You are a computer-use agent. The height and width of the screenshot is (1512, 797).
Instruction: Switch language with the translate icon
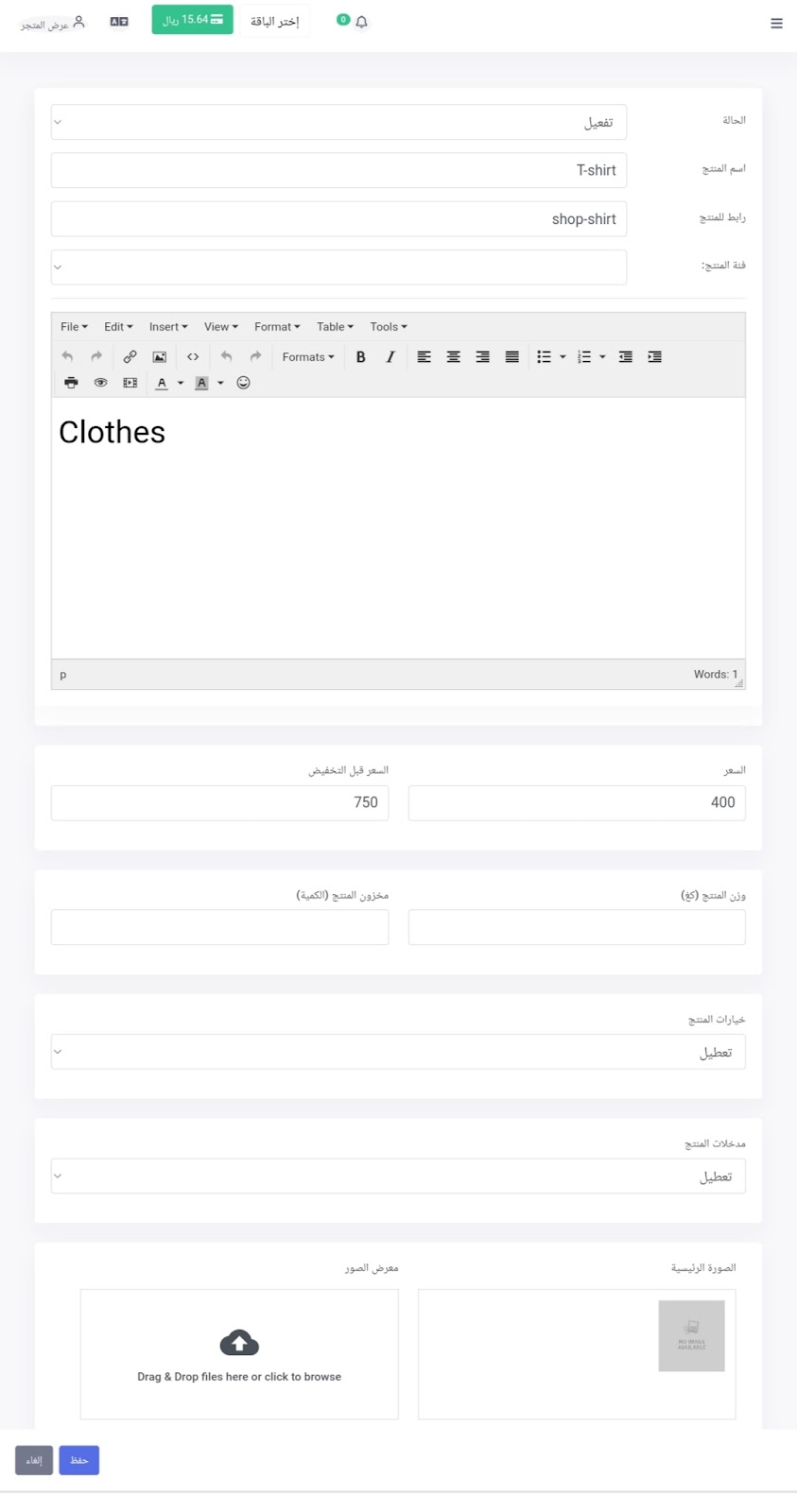119,21
